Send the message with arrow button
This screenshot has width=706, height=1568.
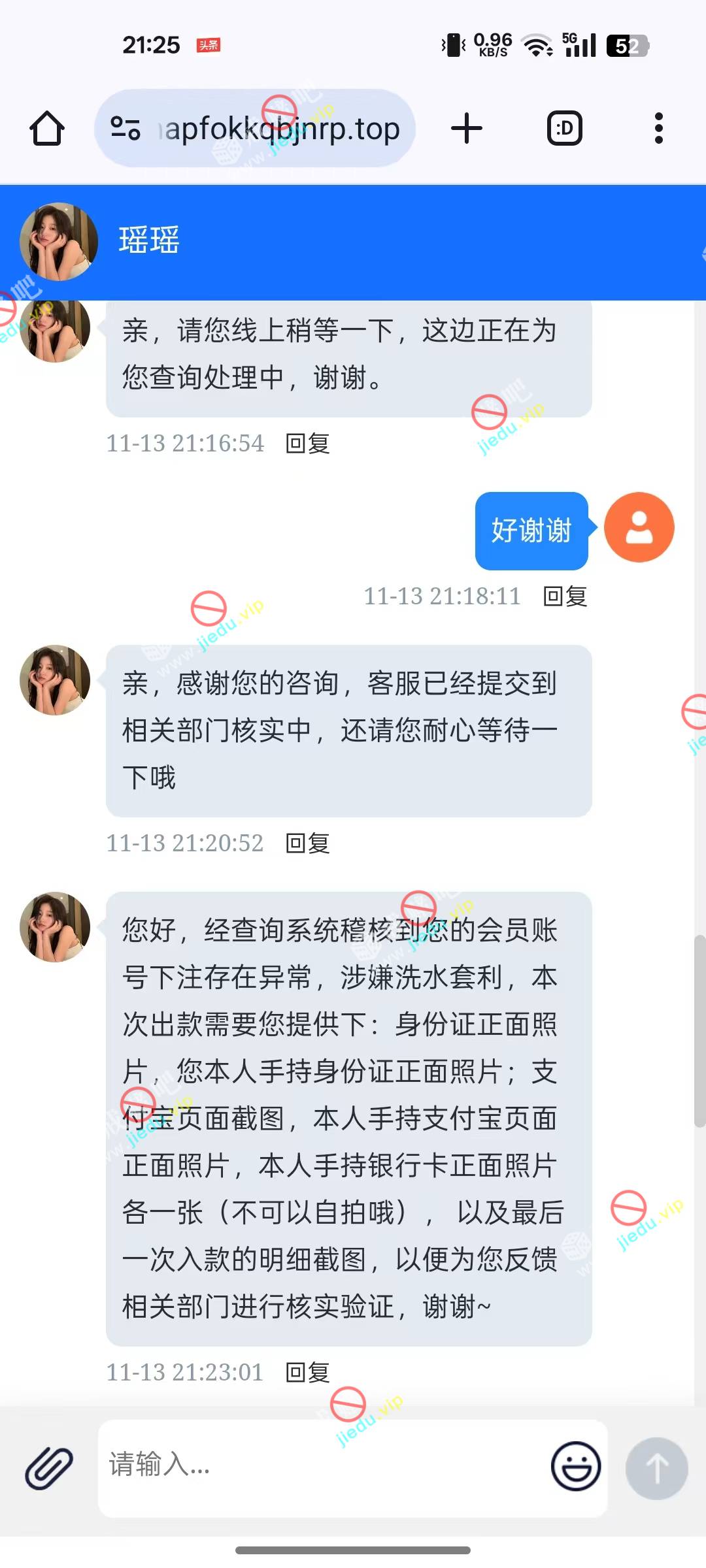point(656,1468)
